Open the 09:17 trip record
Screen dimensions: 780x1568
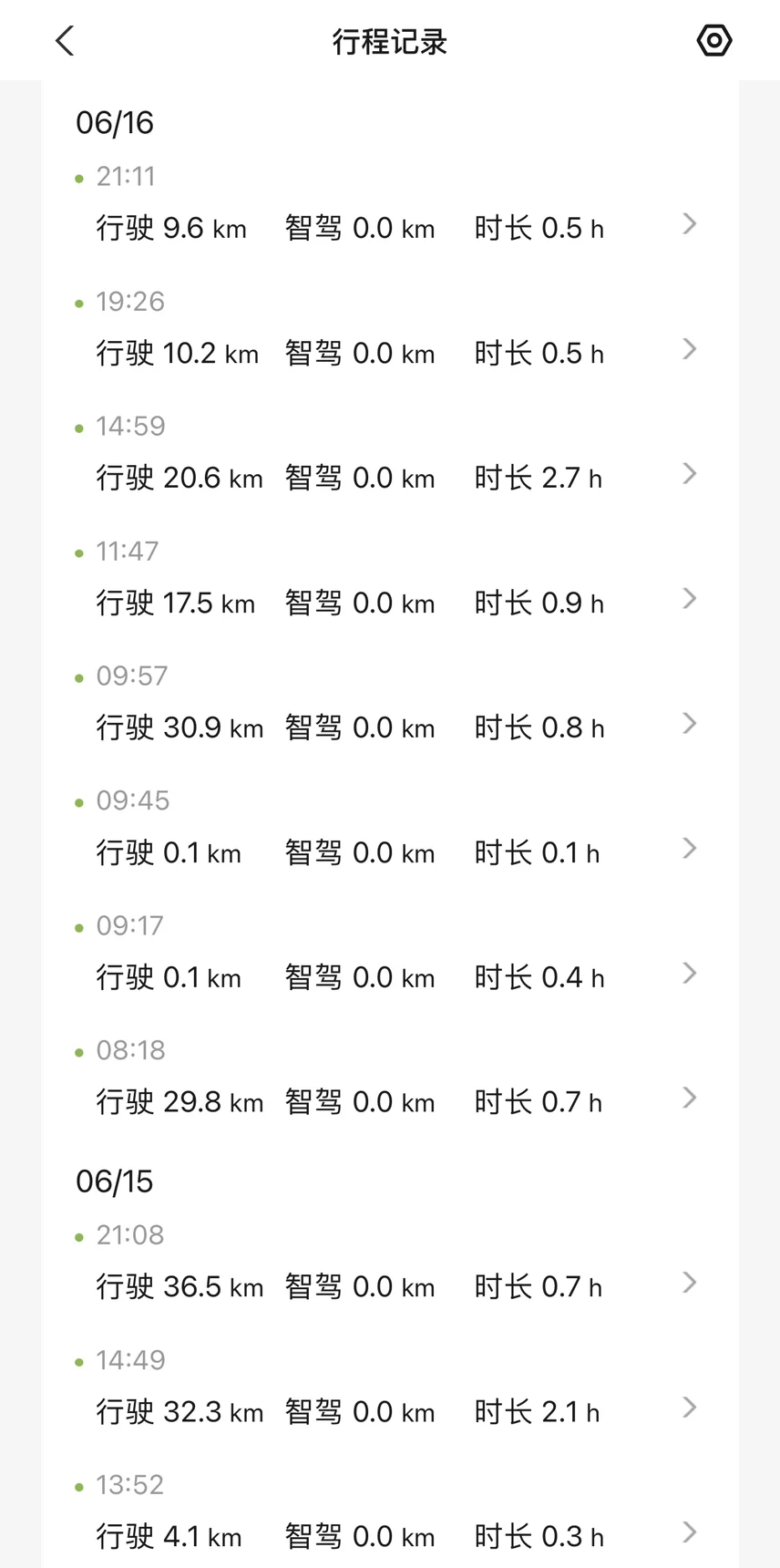pos(390,954)
